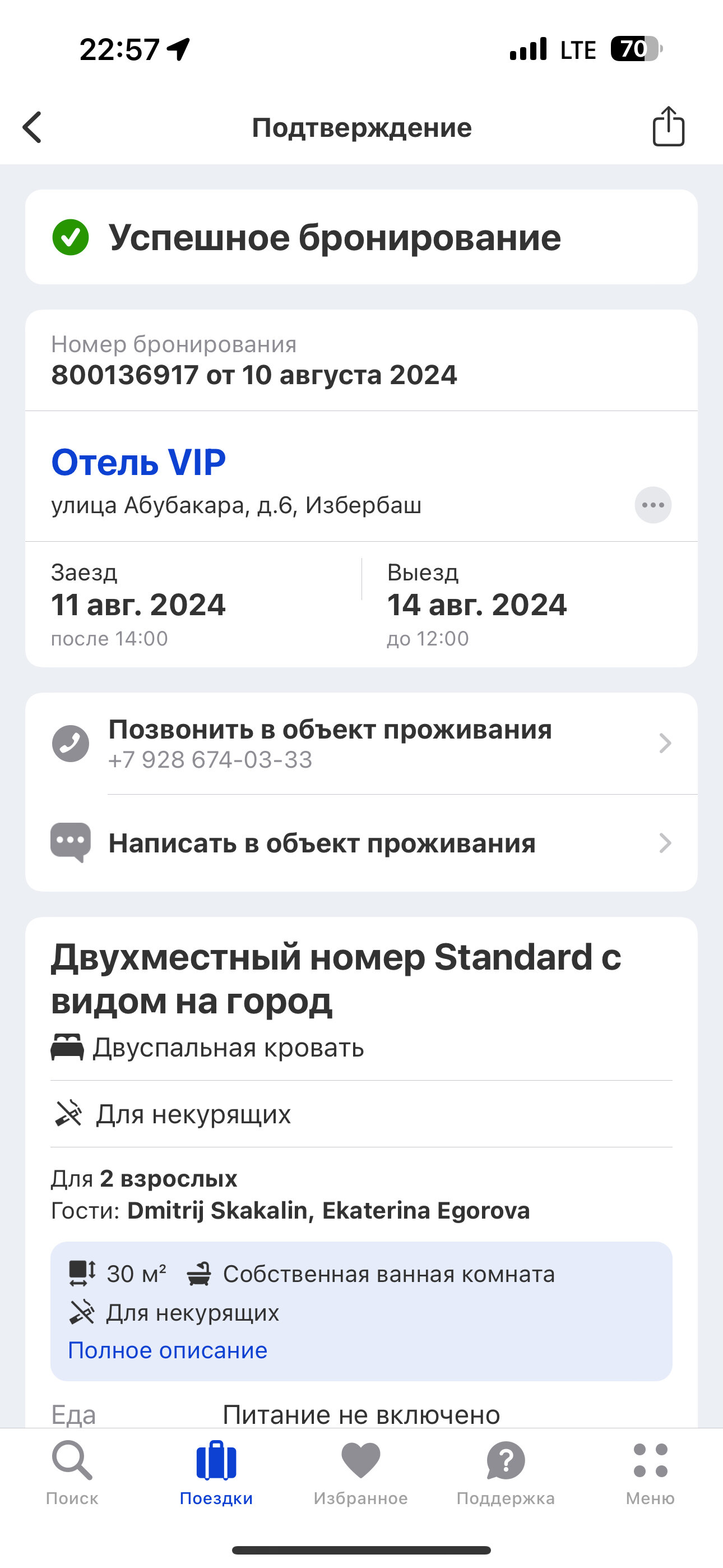Open the three-dot options next to the address
723x1568 pixels.
(x=653, y=505)
